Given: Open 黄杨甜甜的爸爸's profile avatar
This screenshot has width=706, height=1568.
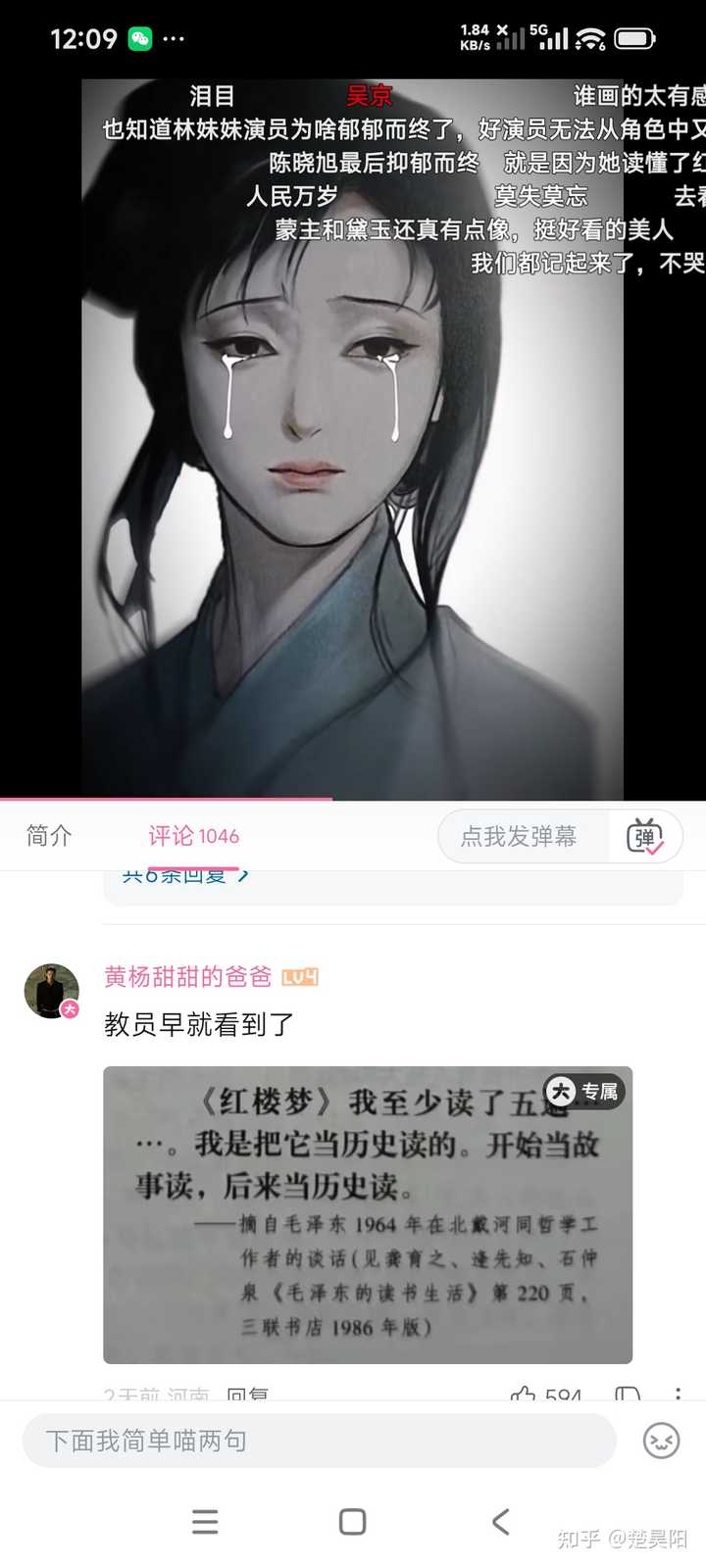Looking at the screenshot, I should click(51, 991).
